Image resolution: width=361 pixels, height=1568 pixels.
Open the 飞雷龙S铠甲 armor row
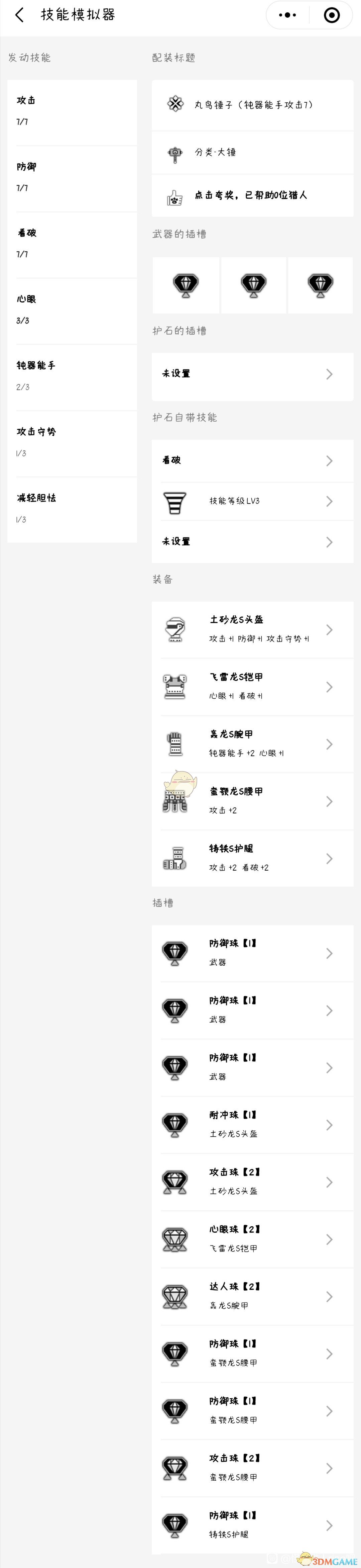(252, 687)
